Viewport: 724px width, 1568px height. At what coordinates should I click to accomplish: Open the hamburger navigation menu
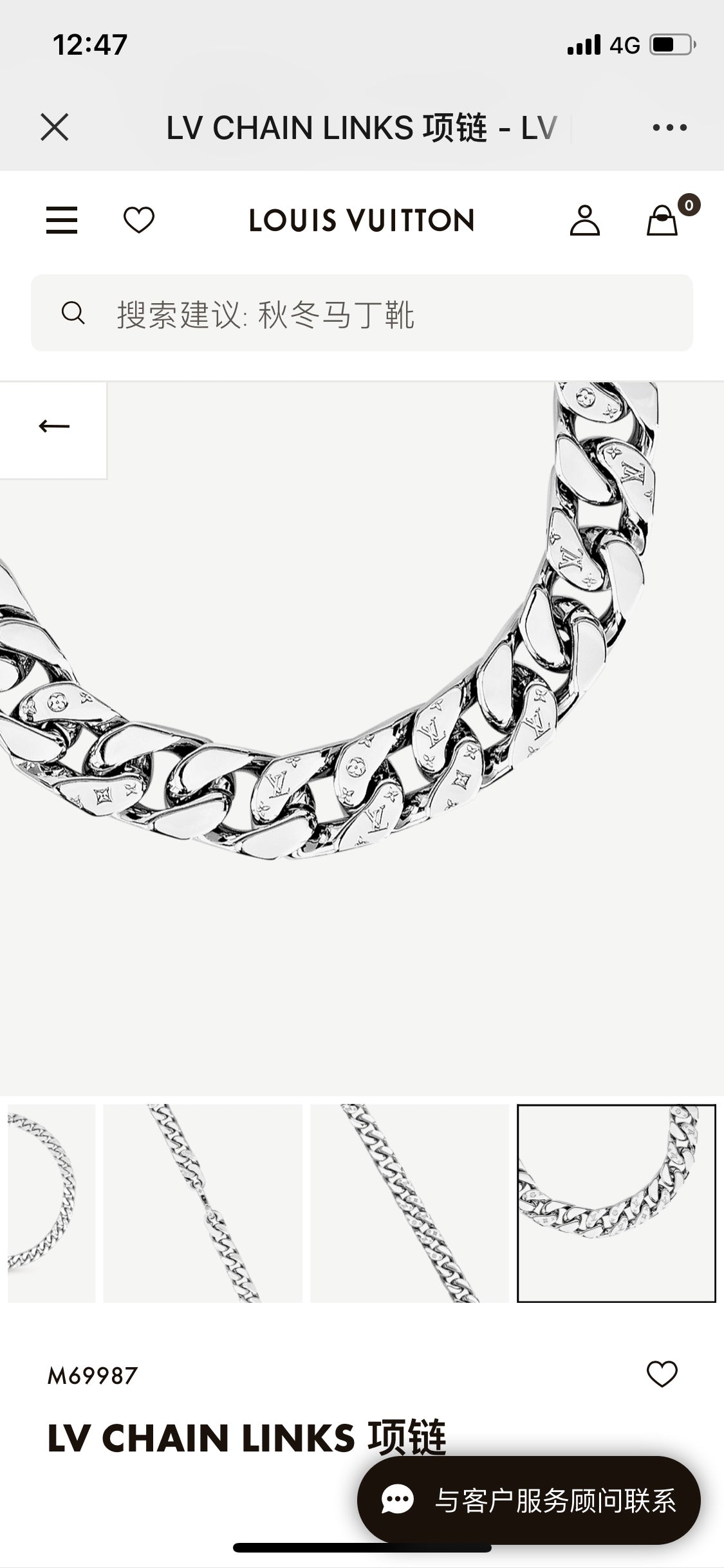62,220
